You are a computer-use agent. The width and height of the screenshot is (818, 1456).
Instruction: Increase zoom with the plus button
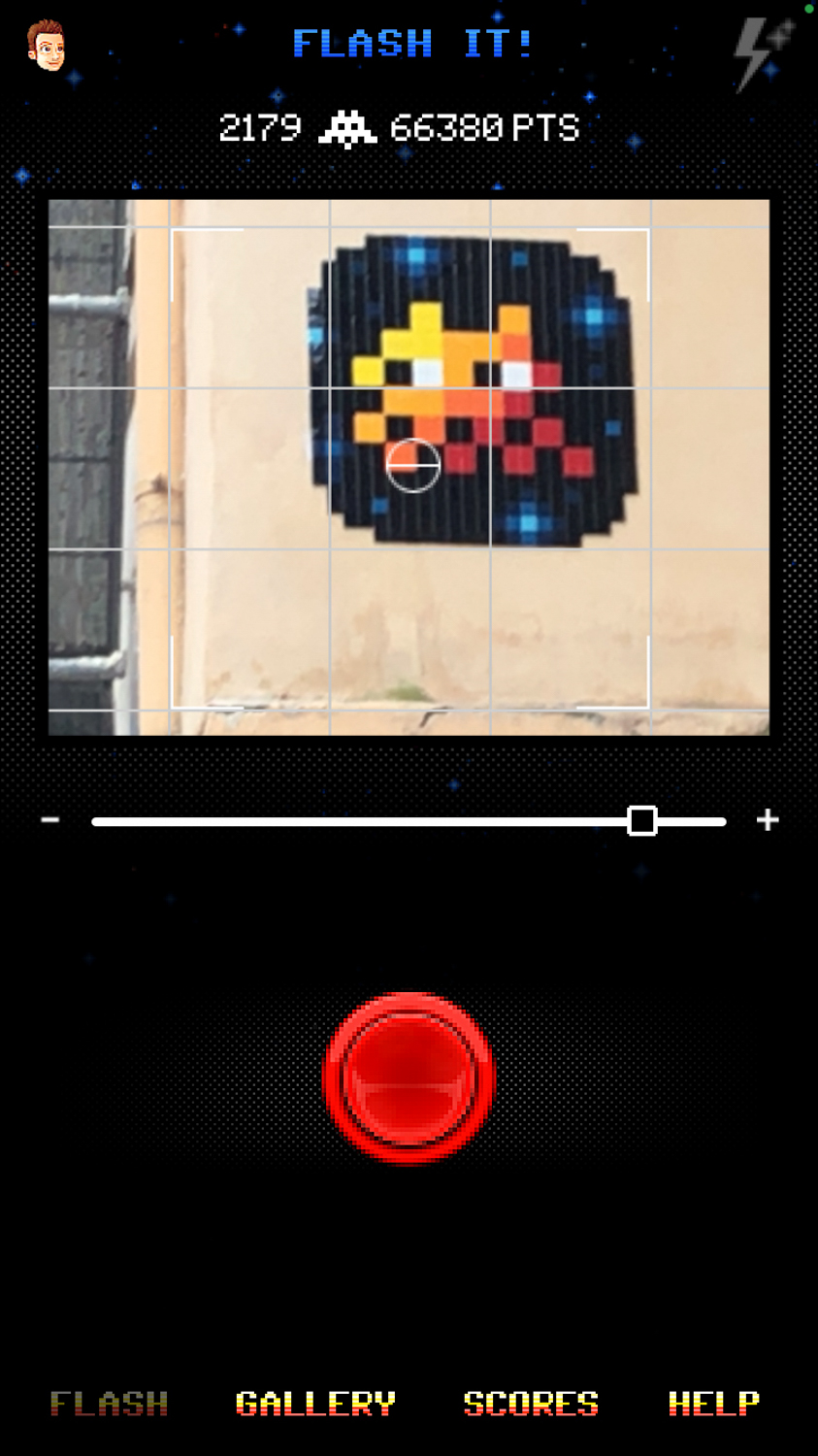[768, 821]
